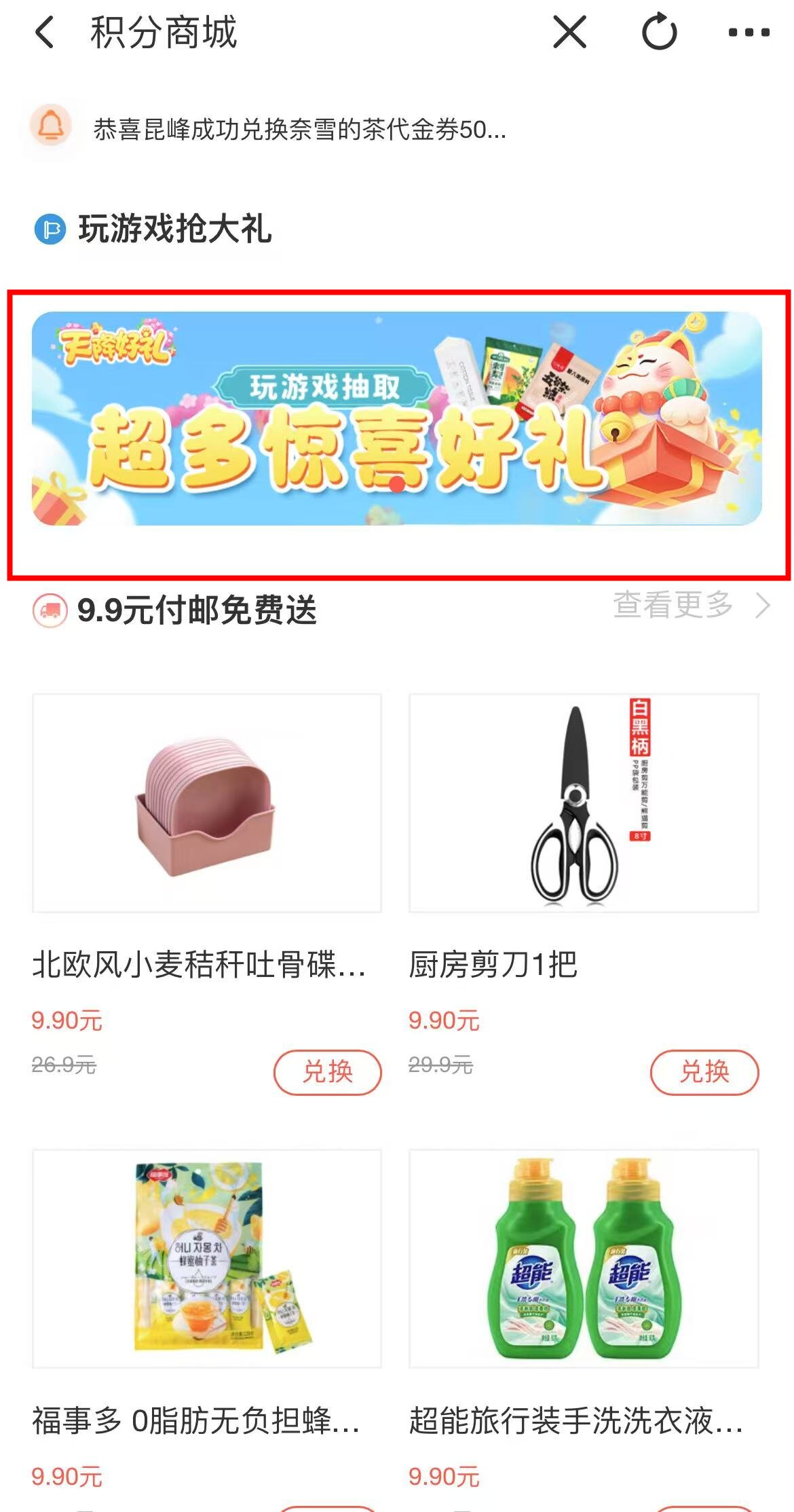Open the 福事多 蜂蜜柚子茶 product
The image size is (794, 1512).
click(x=207, y=1258)
